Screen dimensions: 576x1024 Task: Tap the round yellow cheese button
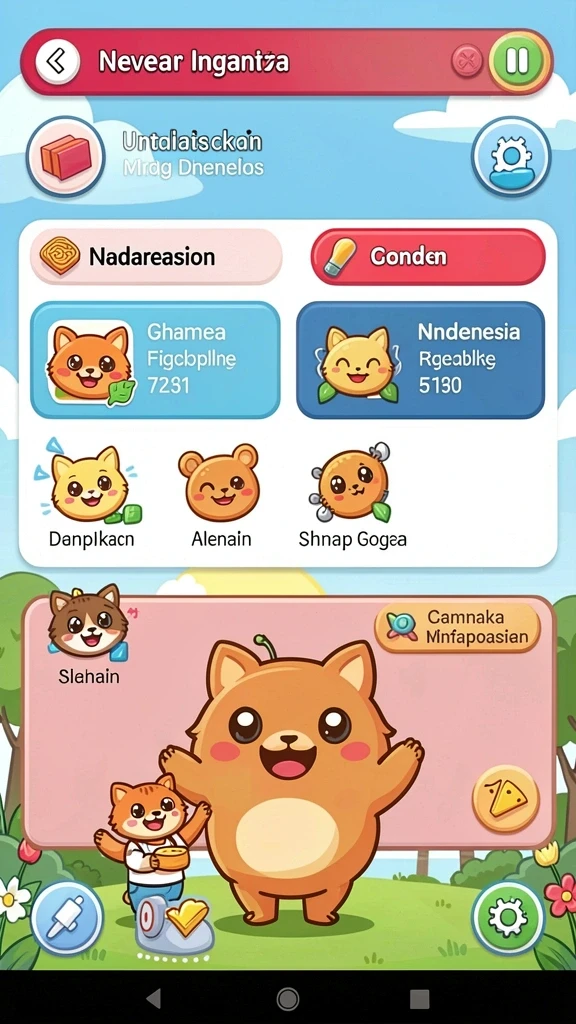[505, 799]
